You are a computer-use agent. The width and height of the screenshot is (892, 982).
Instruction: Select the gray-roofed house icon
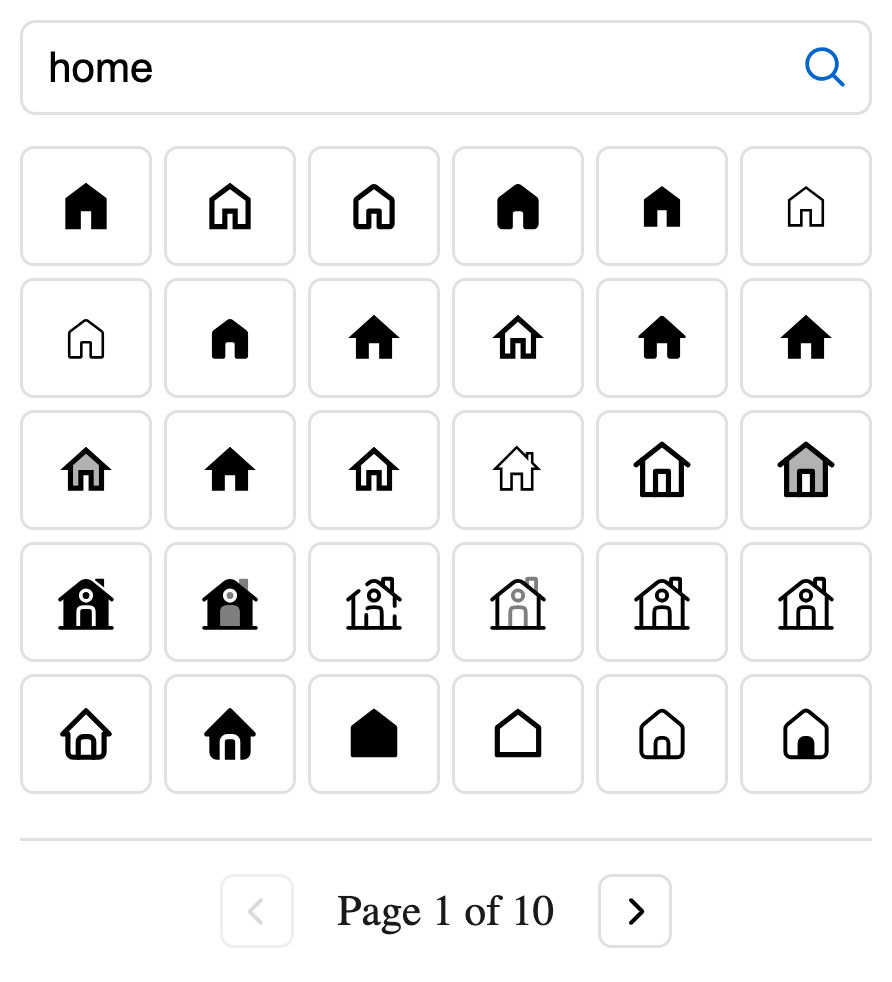click(x=86, y=470)
